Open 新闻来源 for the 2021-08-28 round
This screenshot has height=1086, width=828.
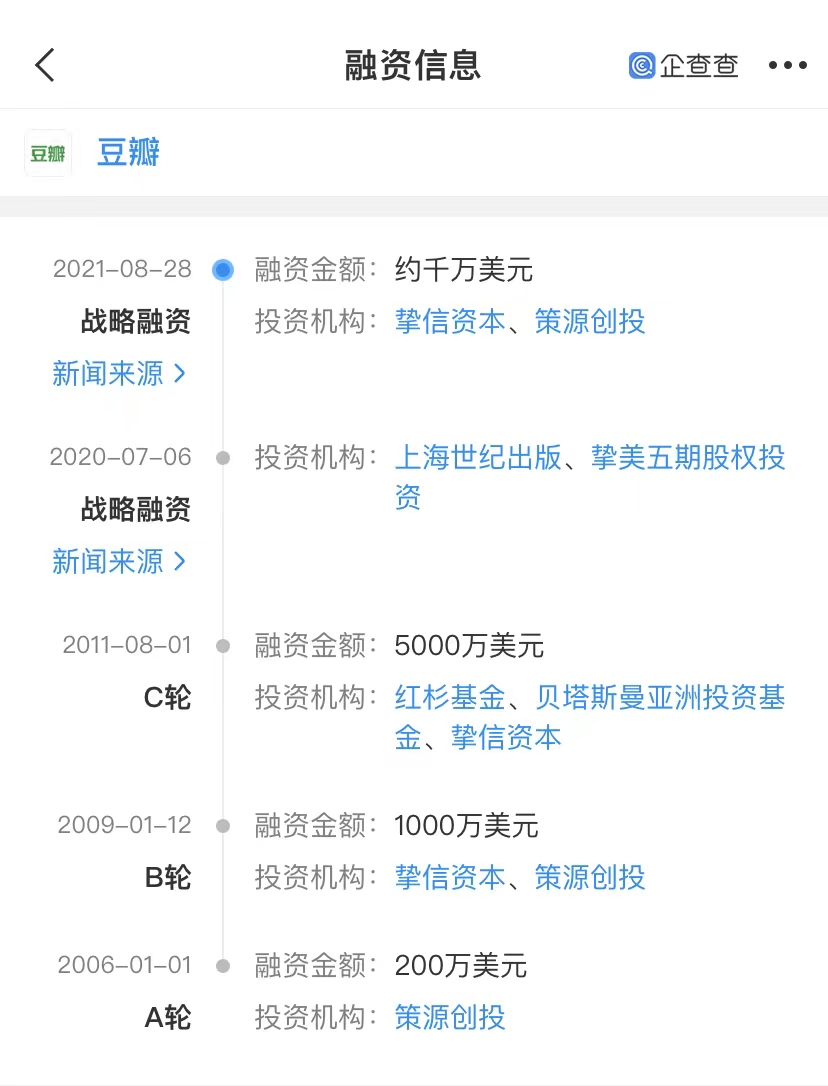click(x=118, y=374)
